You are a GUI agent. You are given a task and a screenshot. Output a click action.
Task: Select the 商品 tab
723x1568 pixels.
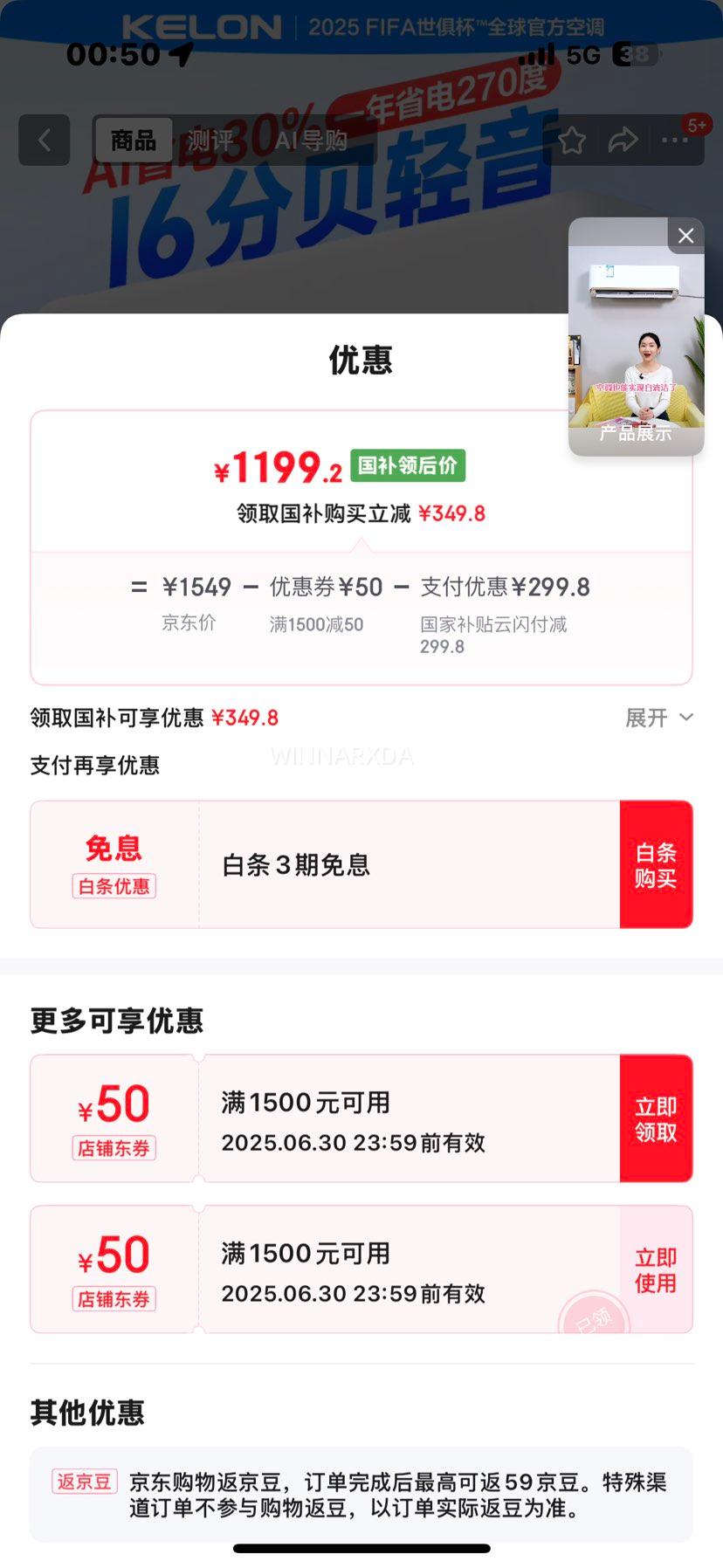pos(134,141)
